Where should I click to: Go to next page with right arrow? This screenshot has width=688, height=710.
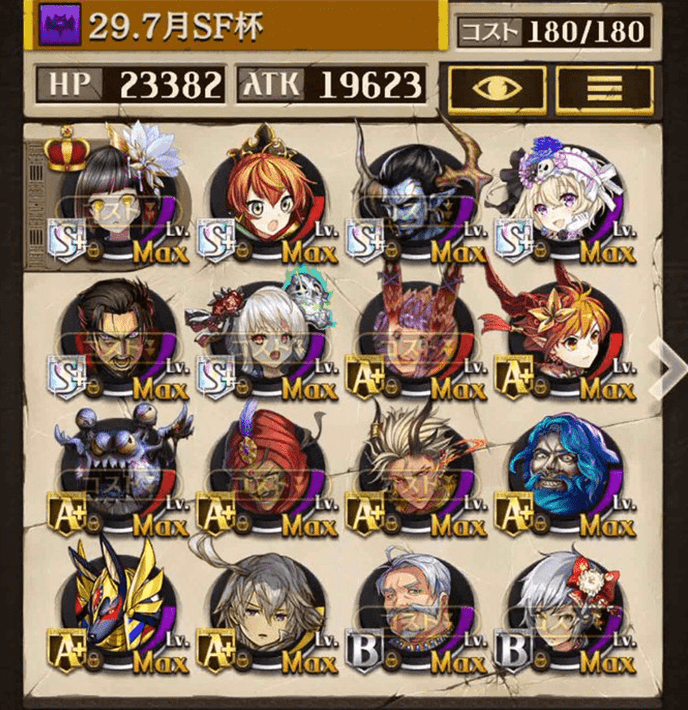(x=668, y=366)
